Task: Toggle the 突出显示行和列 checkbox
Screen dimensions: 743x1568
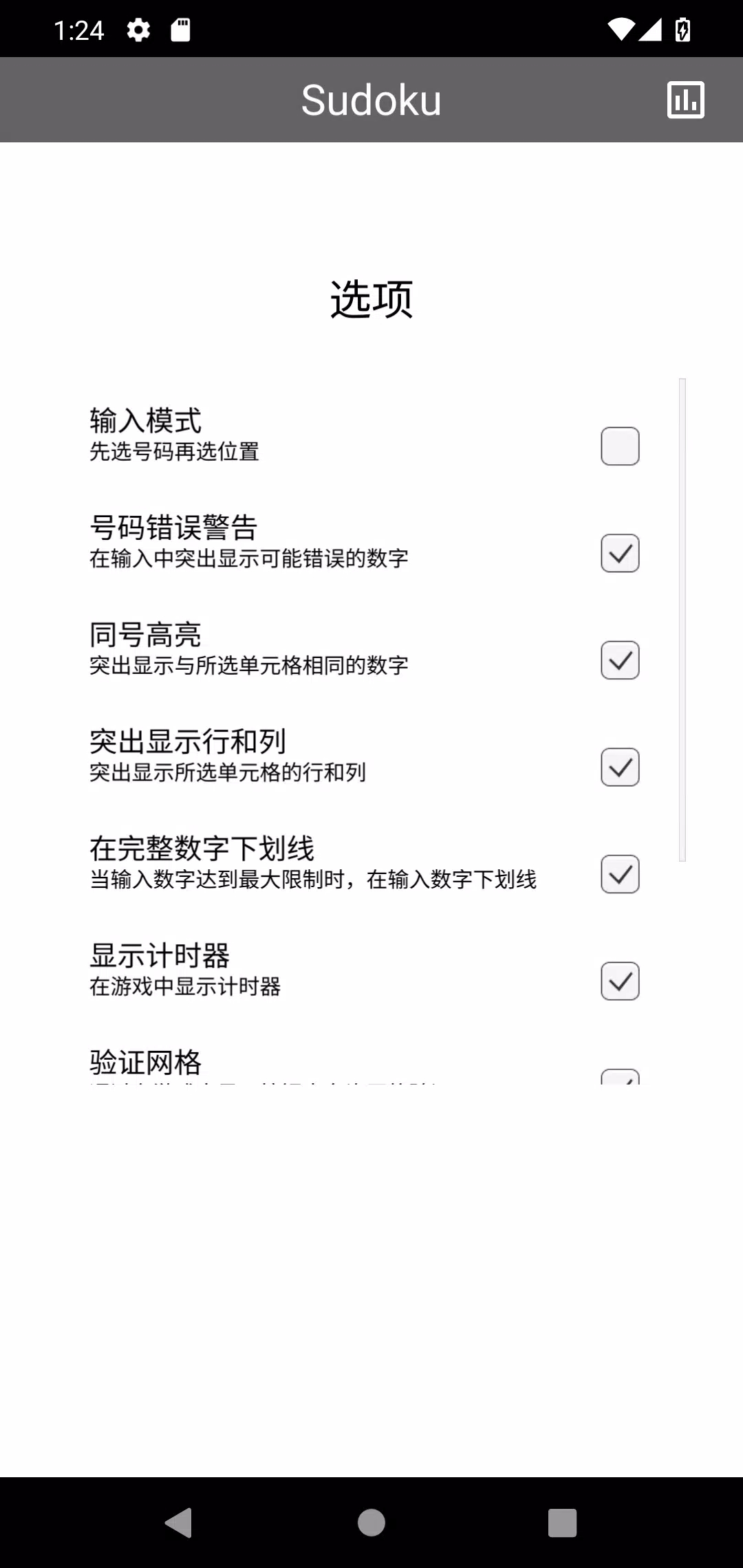Action: (620, 767)
